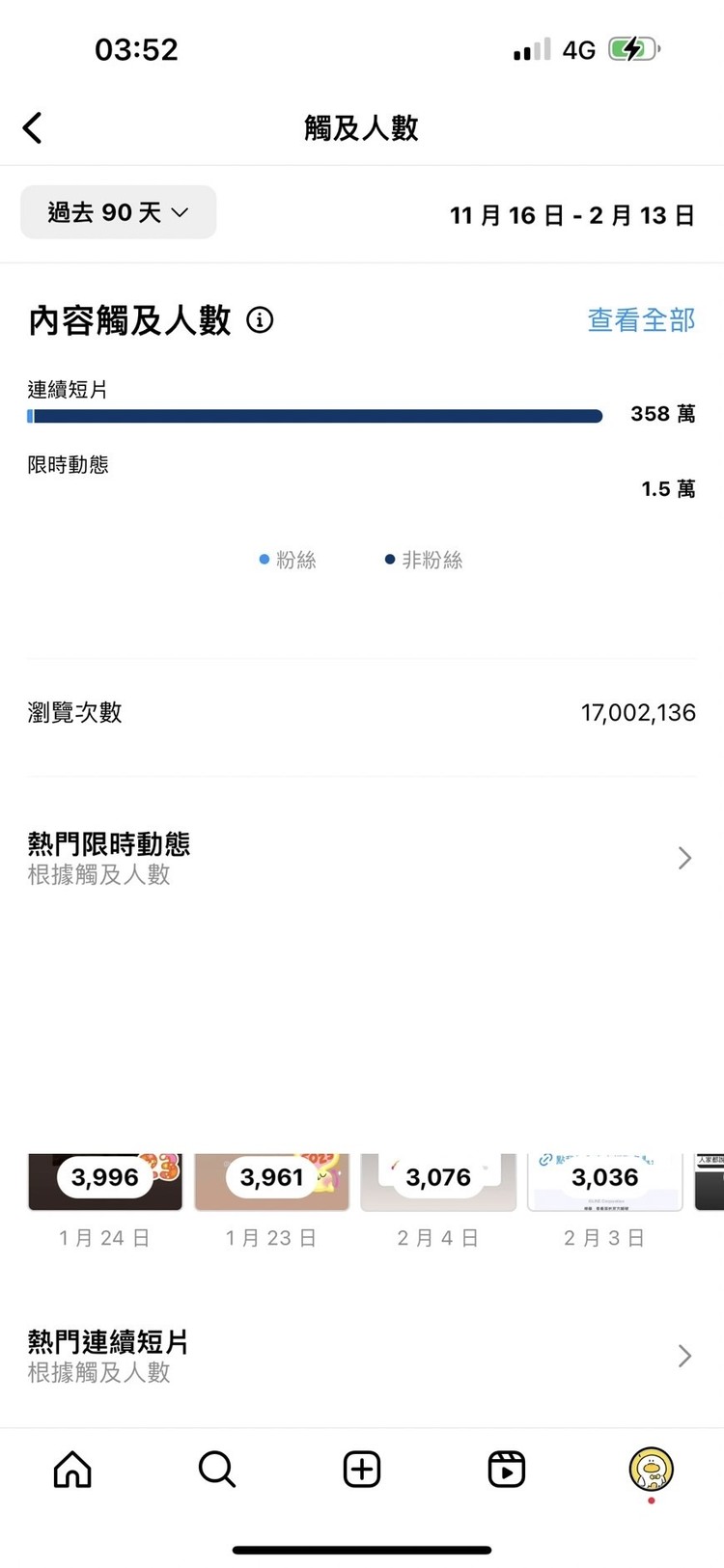
Task: Tap the Create new post icon
Action: coord(361,1469)
